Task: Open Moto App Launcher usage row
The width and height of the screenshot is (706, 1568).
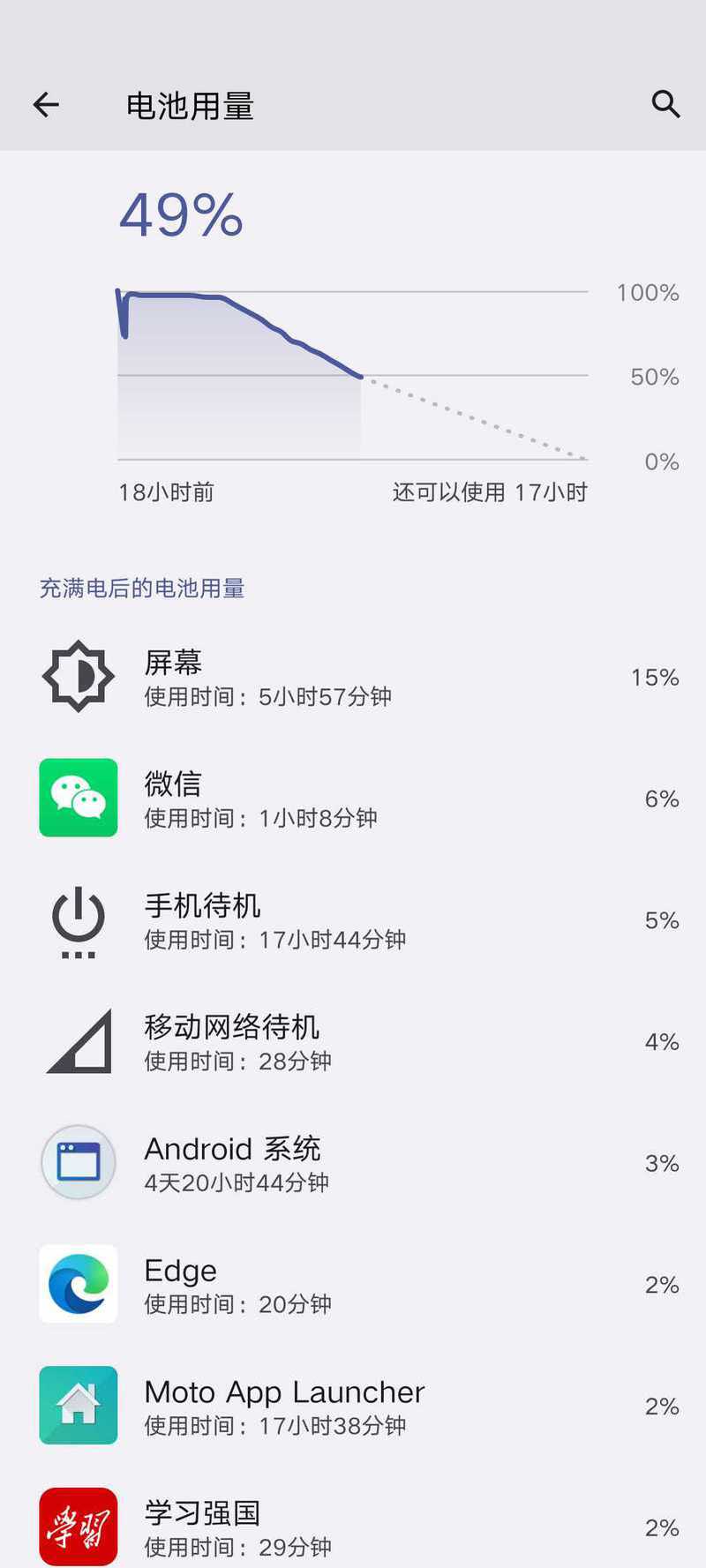Action: pos(353,1406)
